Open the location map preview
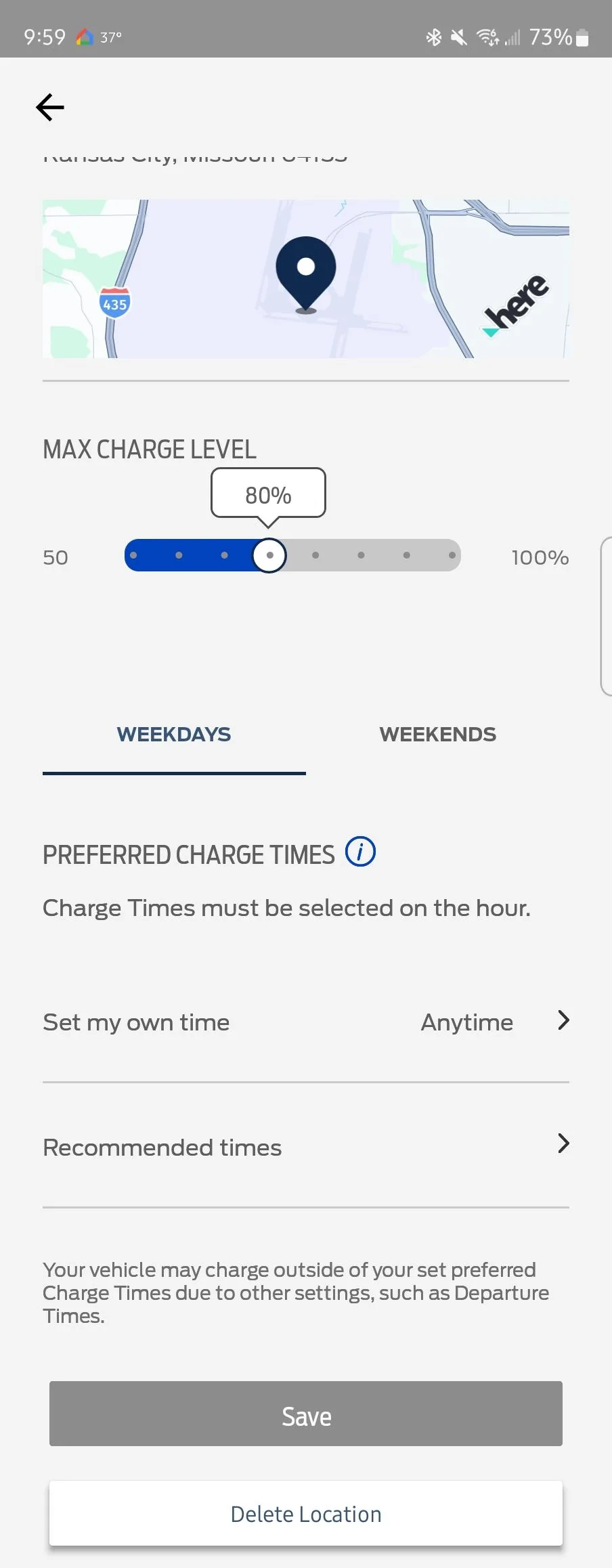612x1568 pixels. (305, 278)
